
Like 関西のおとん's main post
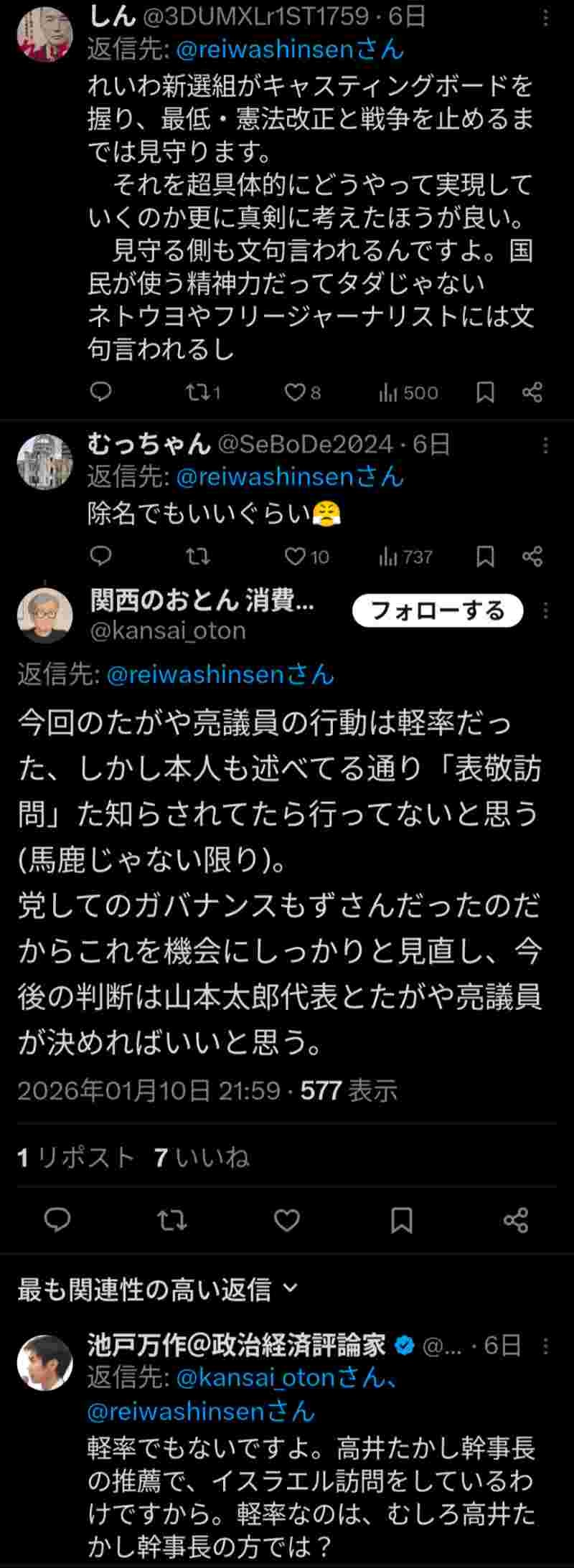(287, 1220)
